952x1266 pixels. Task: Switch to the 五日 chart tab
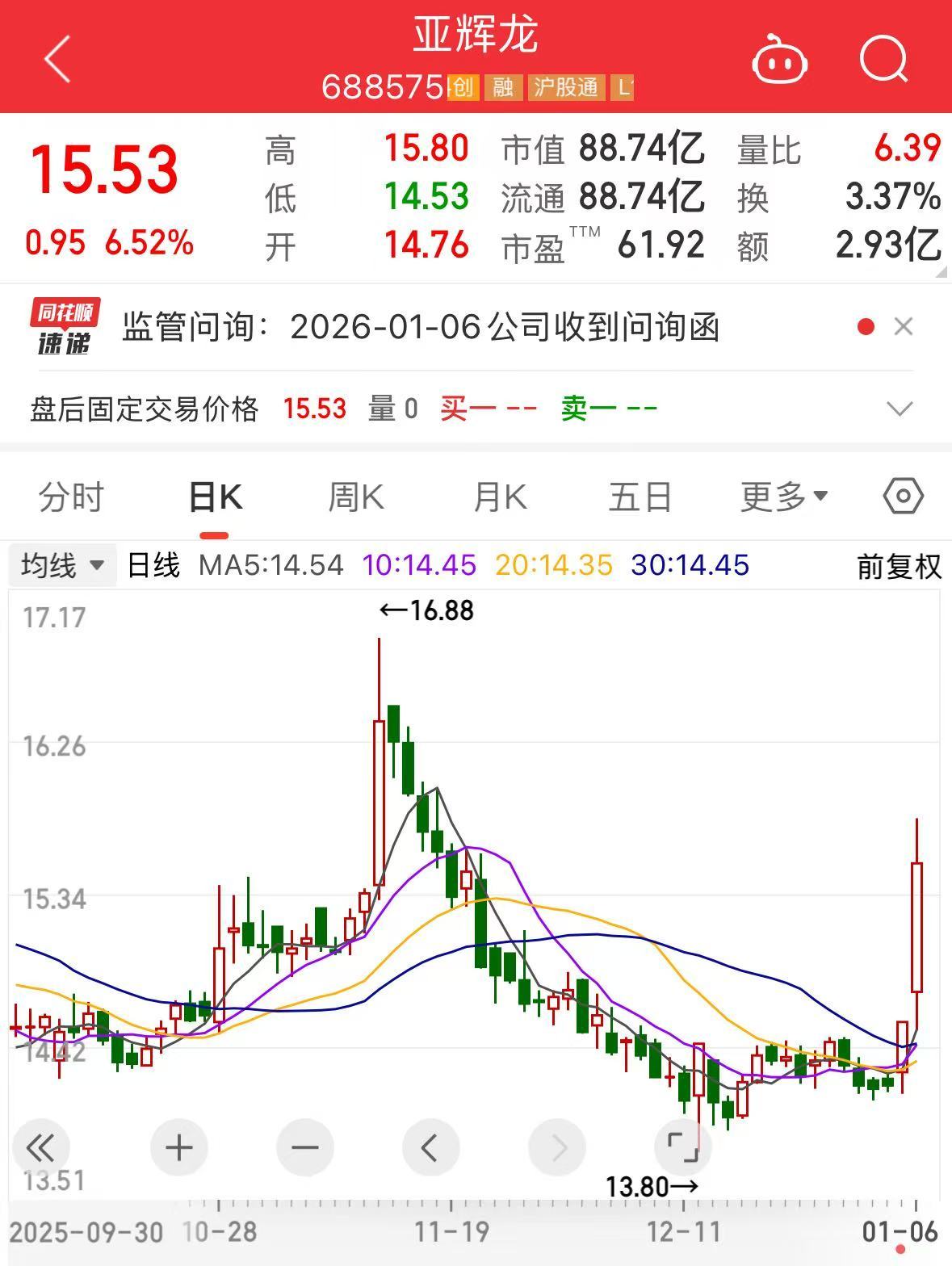pos(640,497)
